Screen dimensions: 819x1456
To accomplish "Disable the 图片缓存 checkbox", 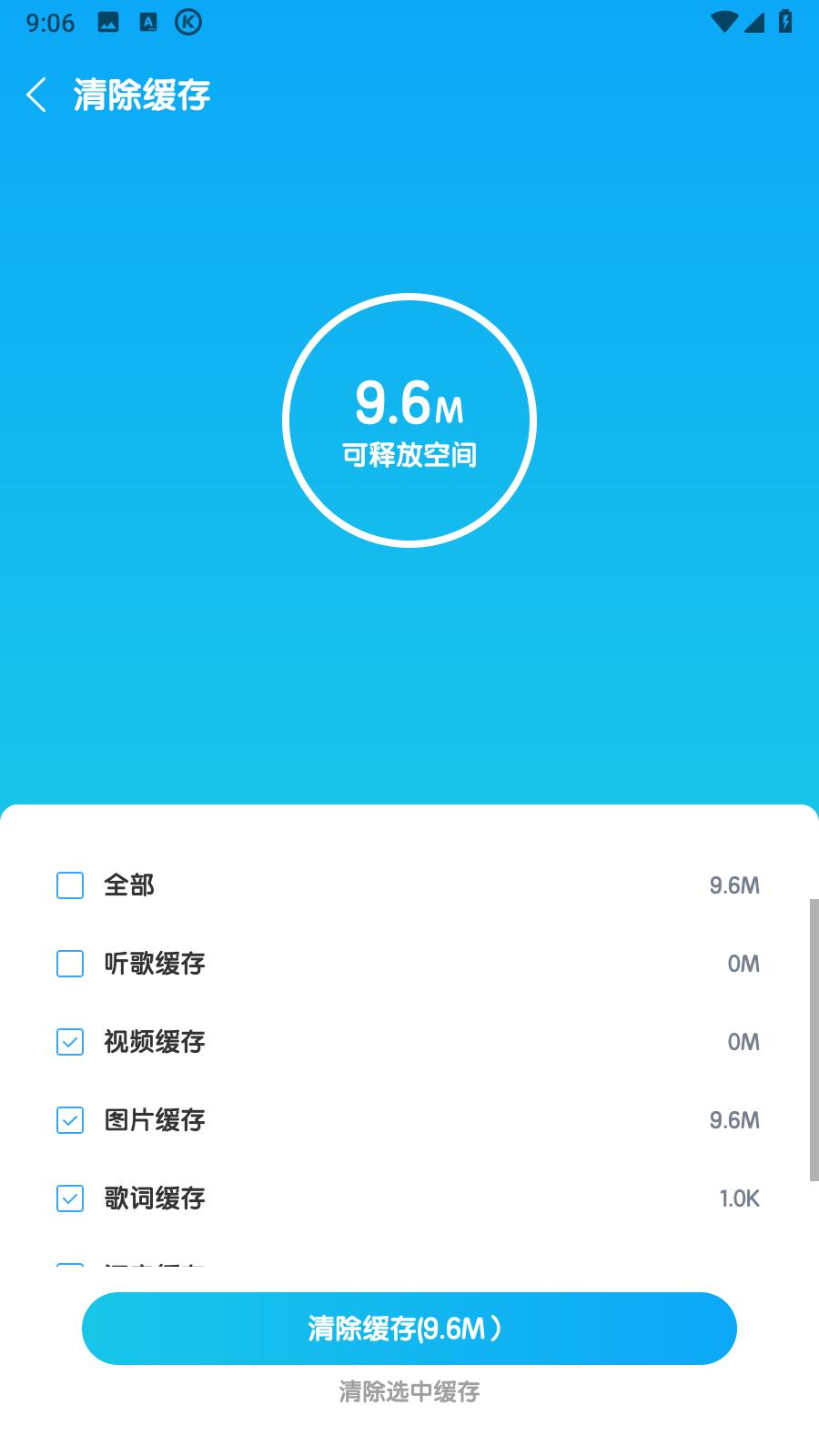I will [69, 1121].
